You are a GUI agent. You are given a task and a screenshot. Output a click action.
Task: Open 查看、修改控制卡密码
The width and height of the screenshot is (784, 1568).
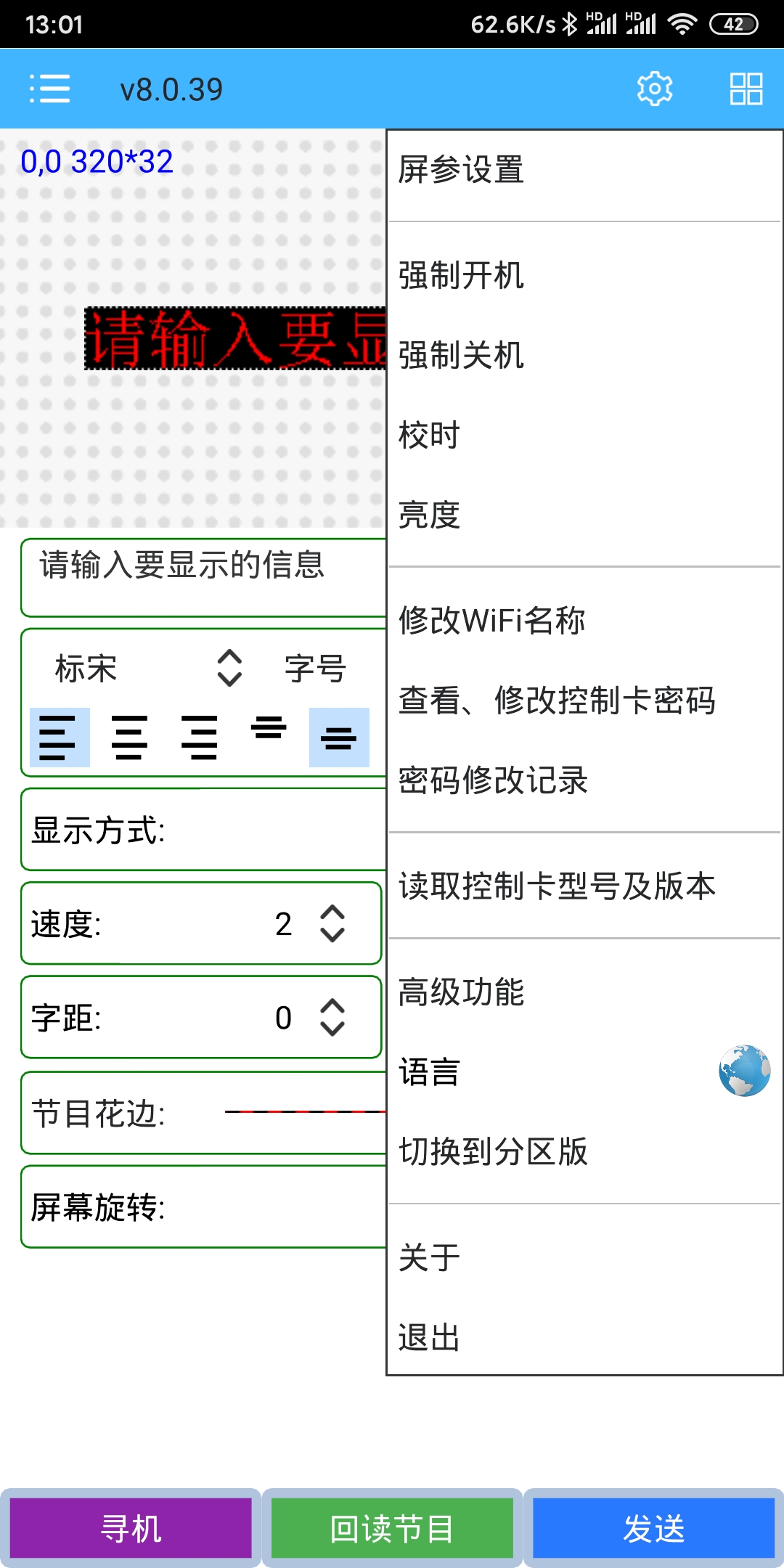(x=584, y=701)
